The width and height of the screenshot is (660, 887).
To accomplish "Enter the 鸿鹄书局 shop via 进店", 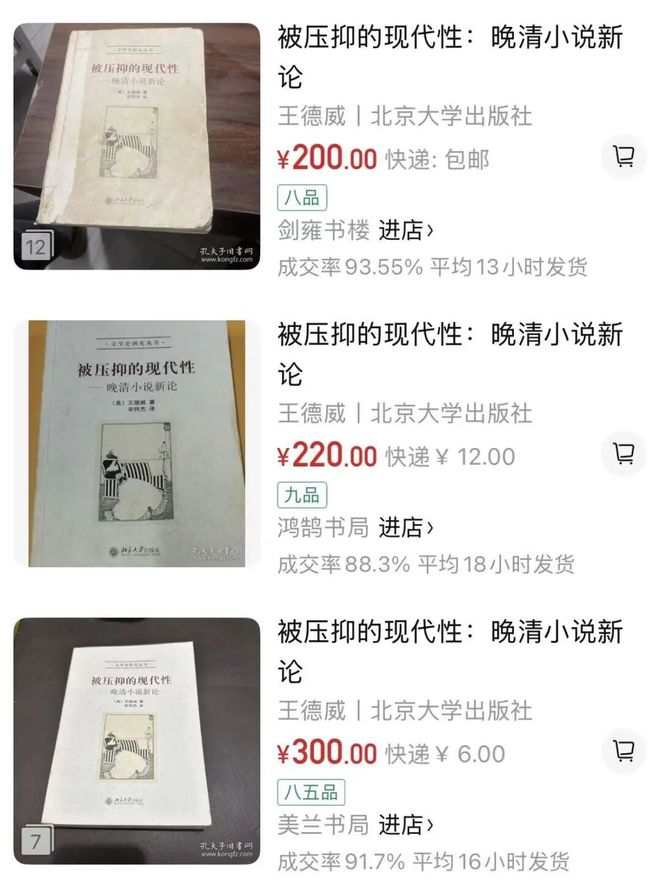I will [406, 528].
